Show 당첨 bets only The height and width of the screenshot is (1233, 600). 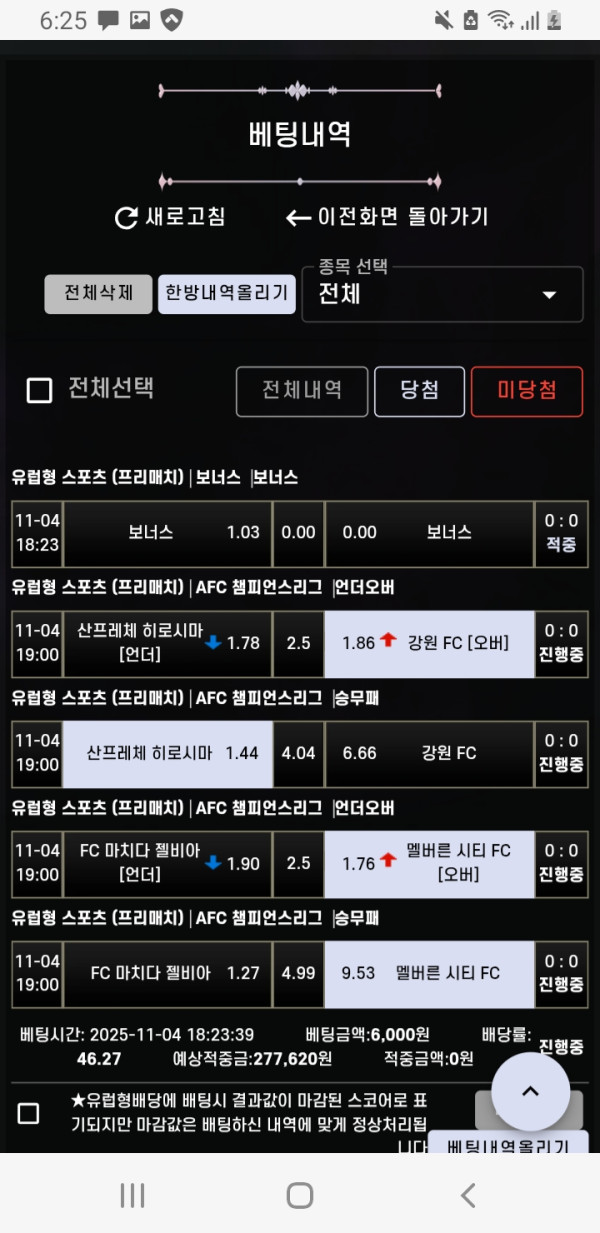pos(420,391)
